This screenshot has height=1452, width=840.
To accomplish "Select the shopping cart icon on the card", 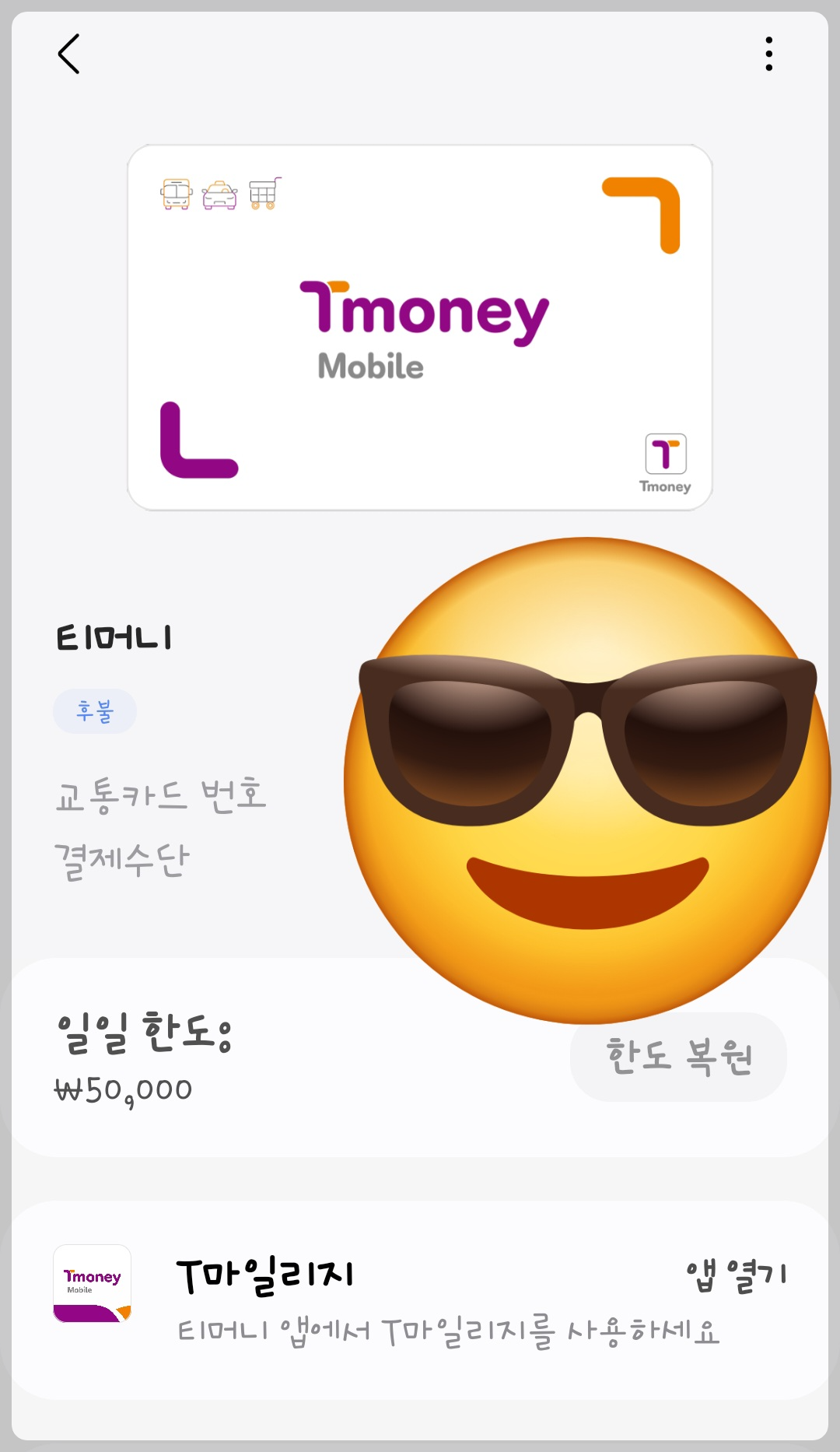I will pyautogui.click(x=265, y=193).
